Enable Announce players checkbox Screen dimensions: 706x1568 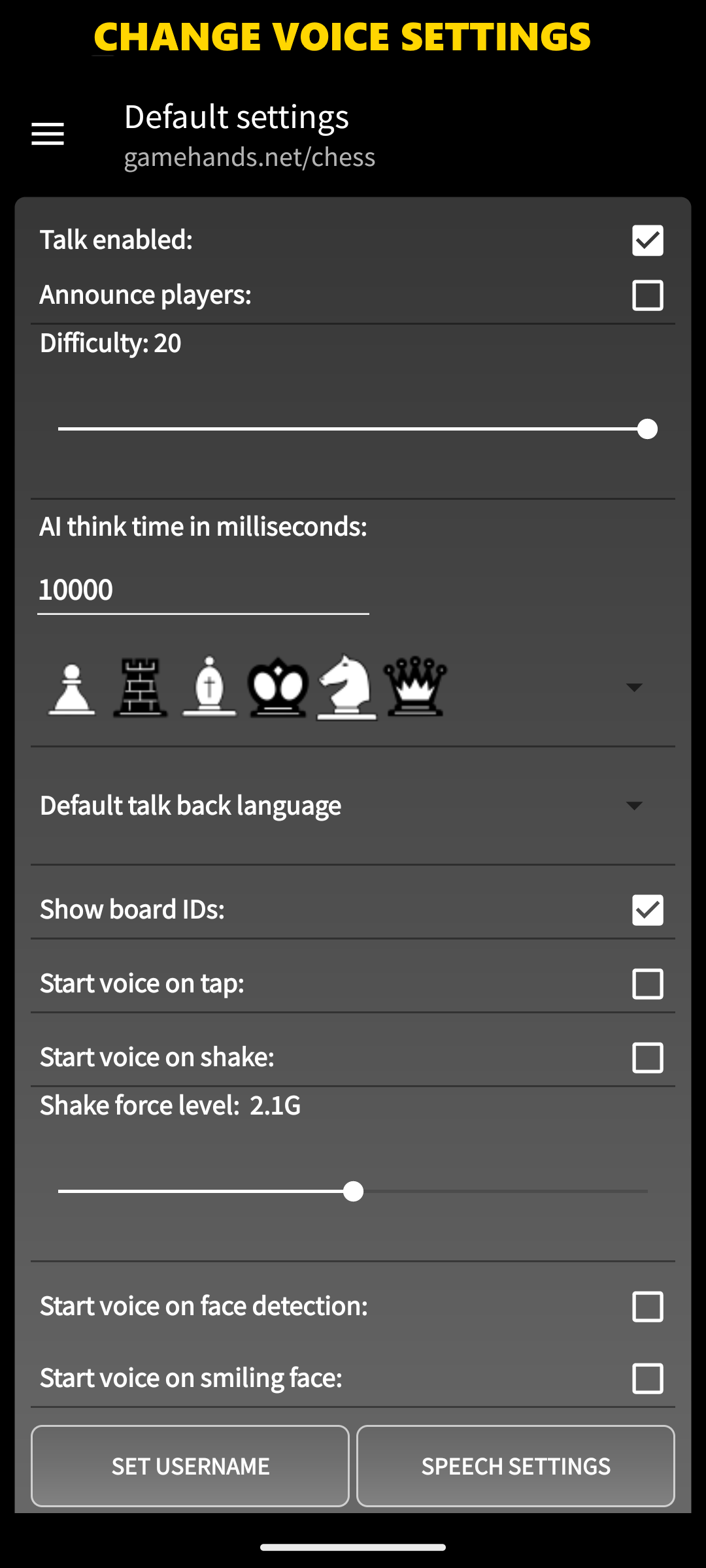pyautogui.click(x=647, y=295)
